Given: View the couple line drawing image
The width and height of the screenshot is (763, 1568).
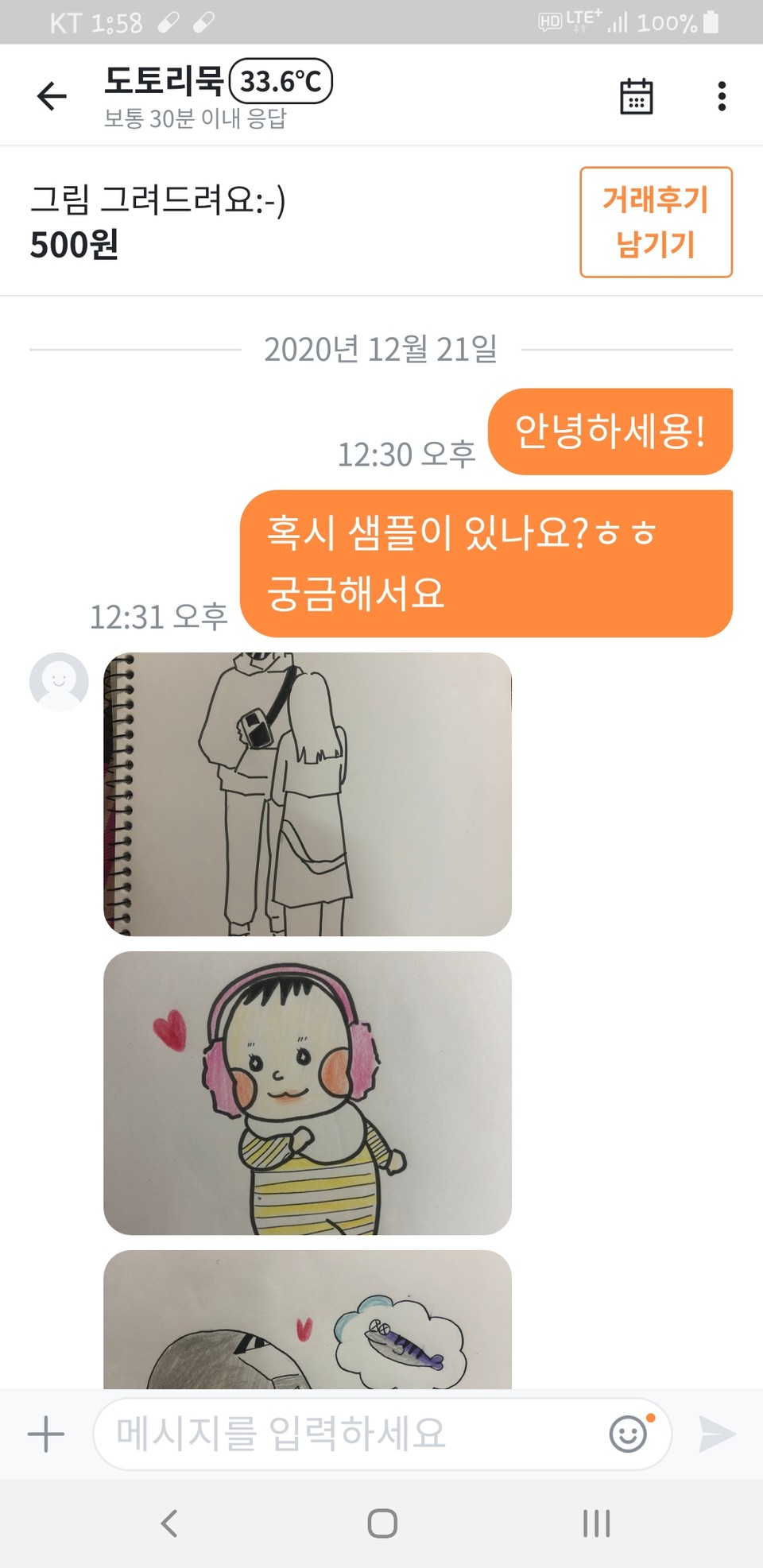Looking at the screenshot, I should coord(308,794).
